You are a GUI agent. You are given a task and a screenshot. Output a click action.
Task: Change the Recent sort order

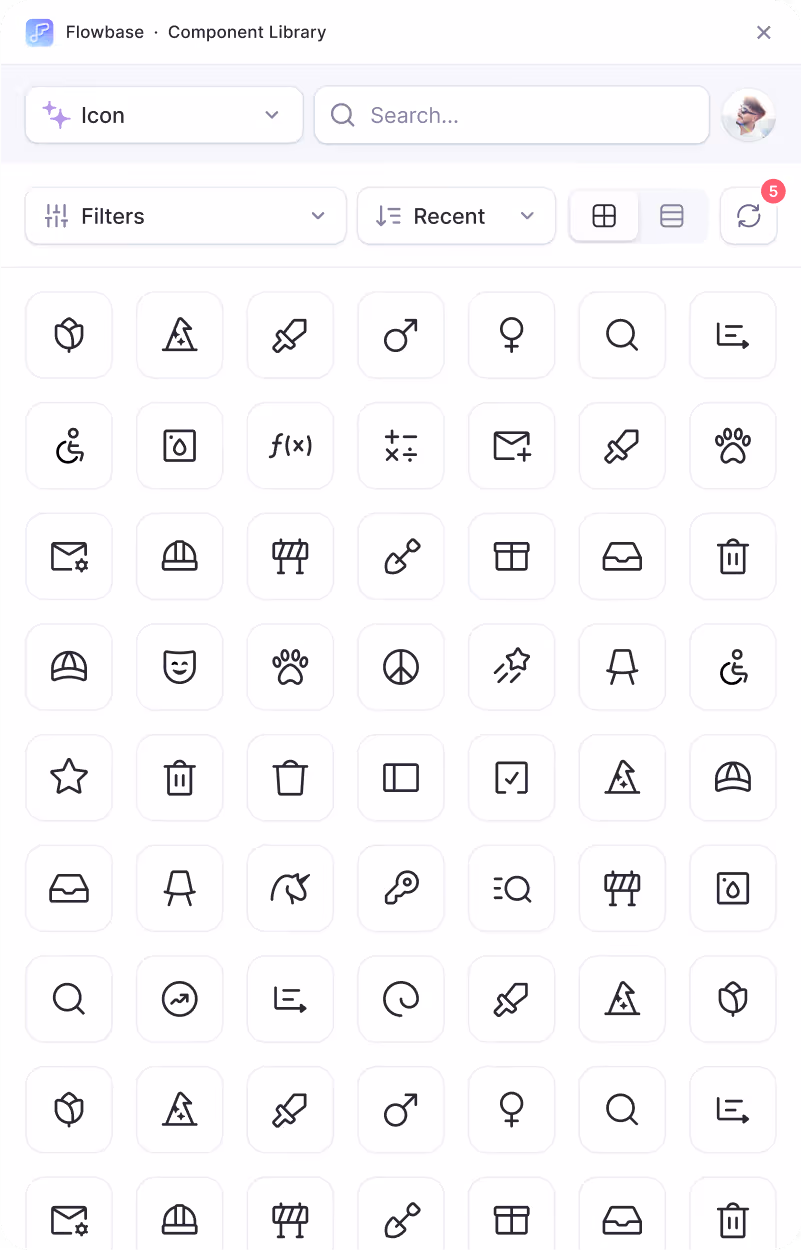456,216
